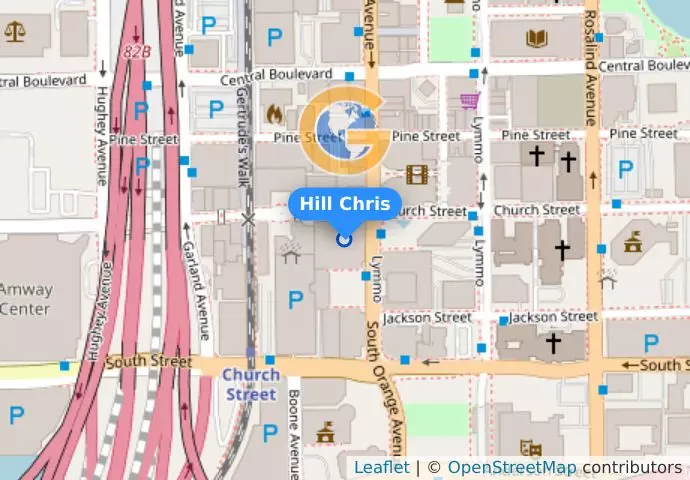Tap the Hill Chris map marker
The width and height of the screenshot is (690, 480).
coord(345,239)
